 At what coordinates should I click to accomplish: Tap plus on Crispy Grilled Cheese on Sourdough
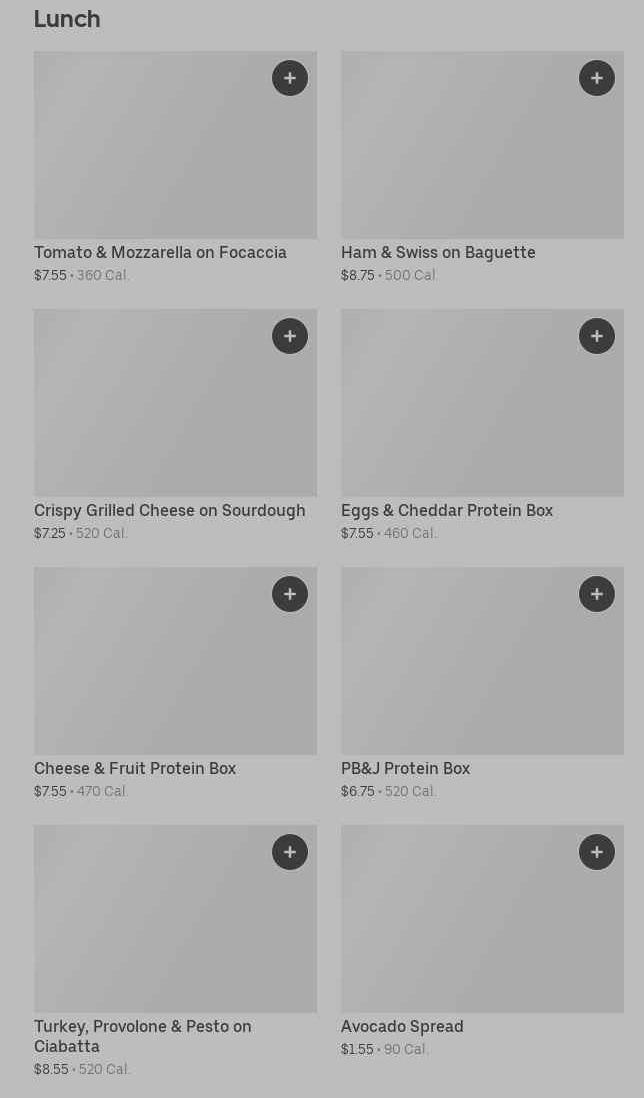coord(290,336)
